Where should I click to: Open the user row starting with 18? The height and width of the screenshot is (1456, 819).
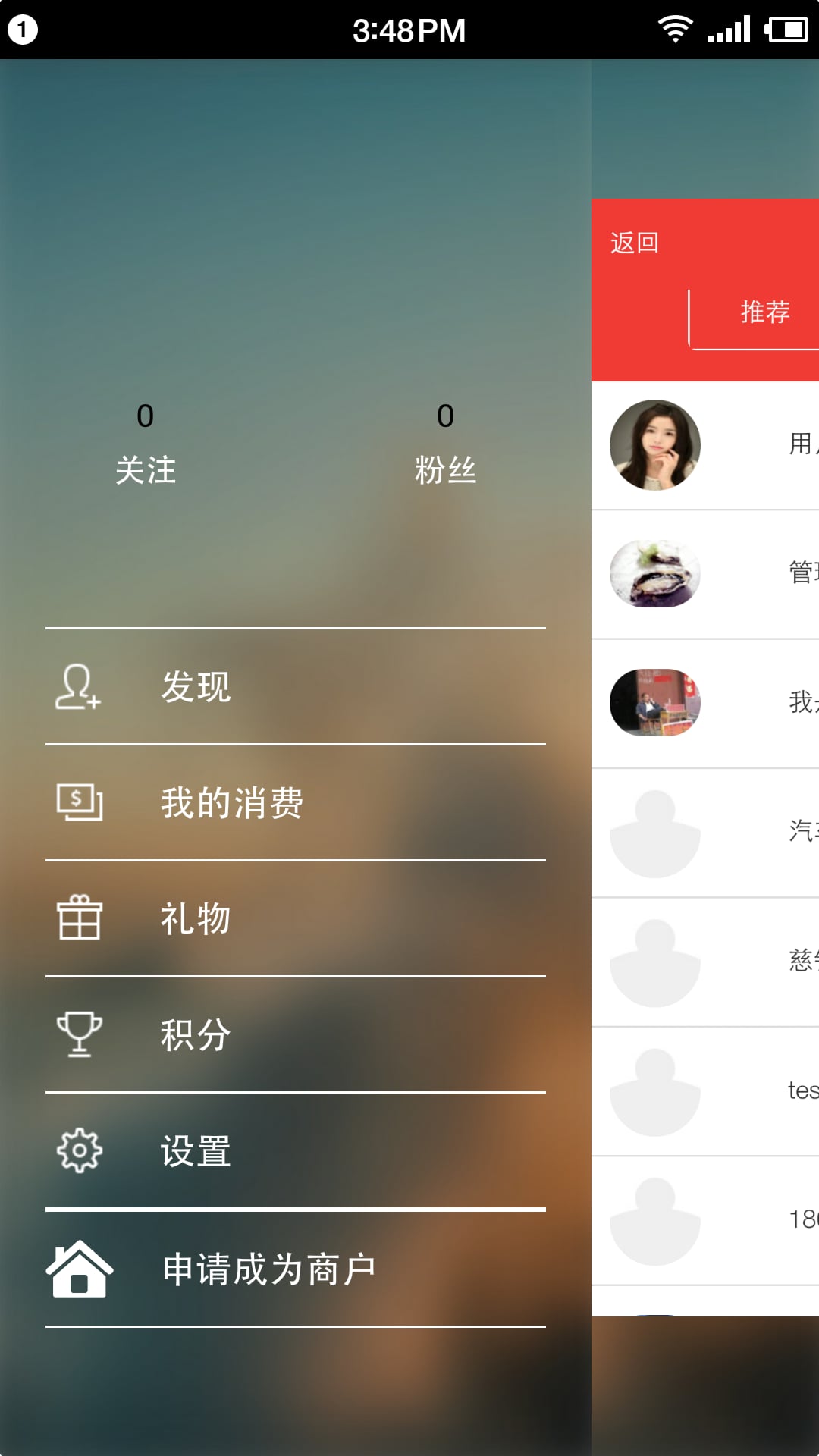(x=705, y=1220)
